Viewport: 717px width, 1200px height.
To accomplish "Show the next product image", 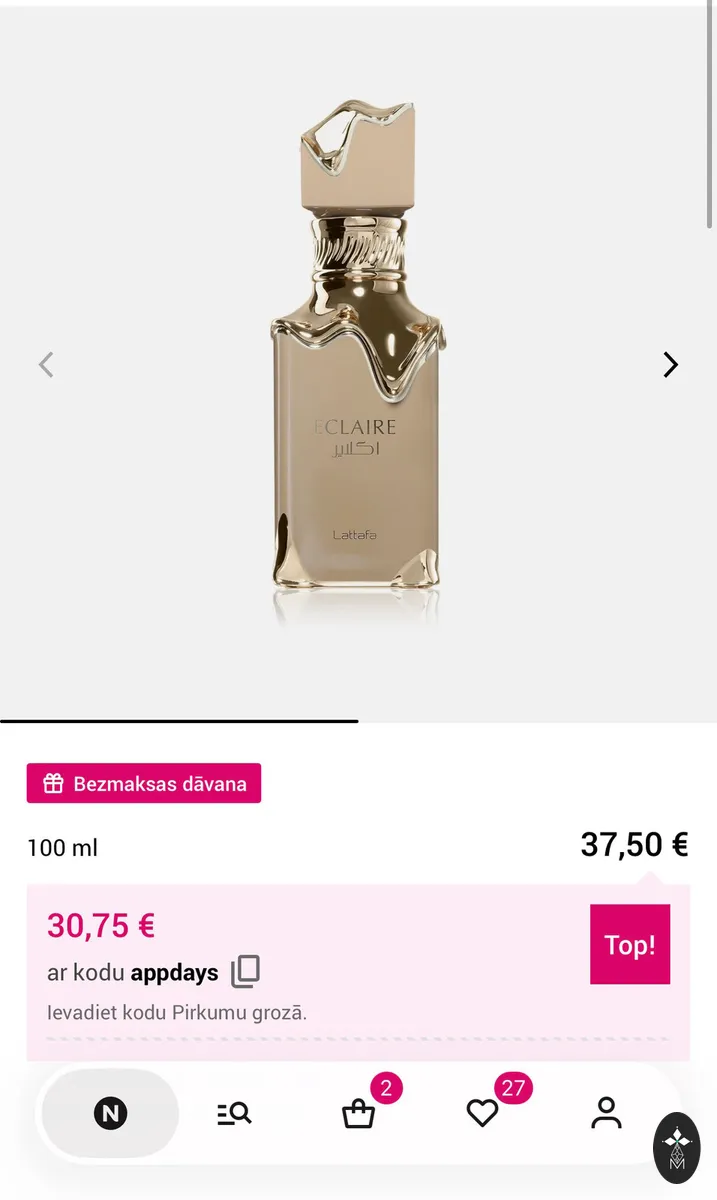I will click(x=670, y=365).
